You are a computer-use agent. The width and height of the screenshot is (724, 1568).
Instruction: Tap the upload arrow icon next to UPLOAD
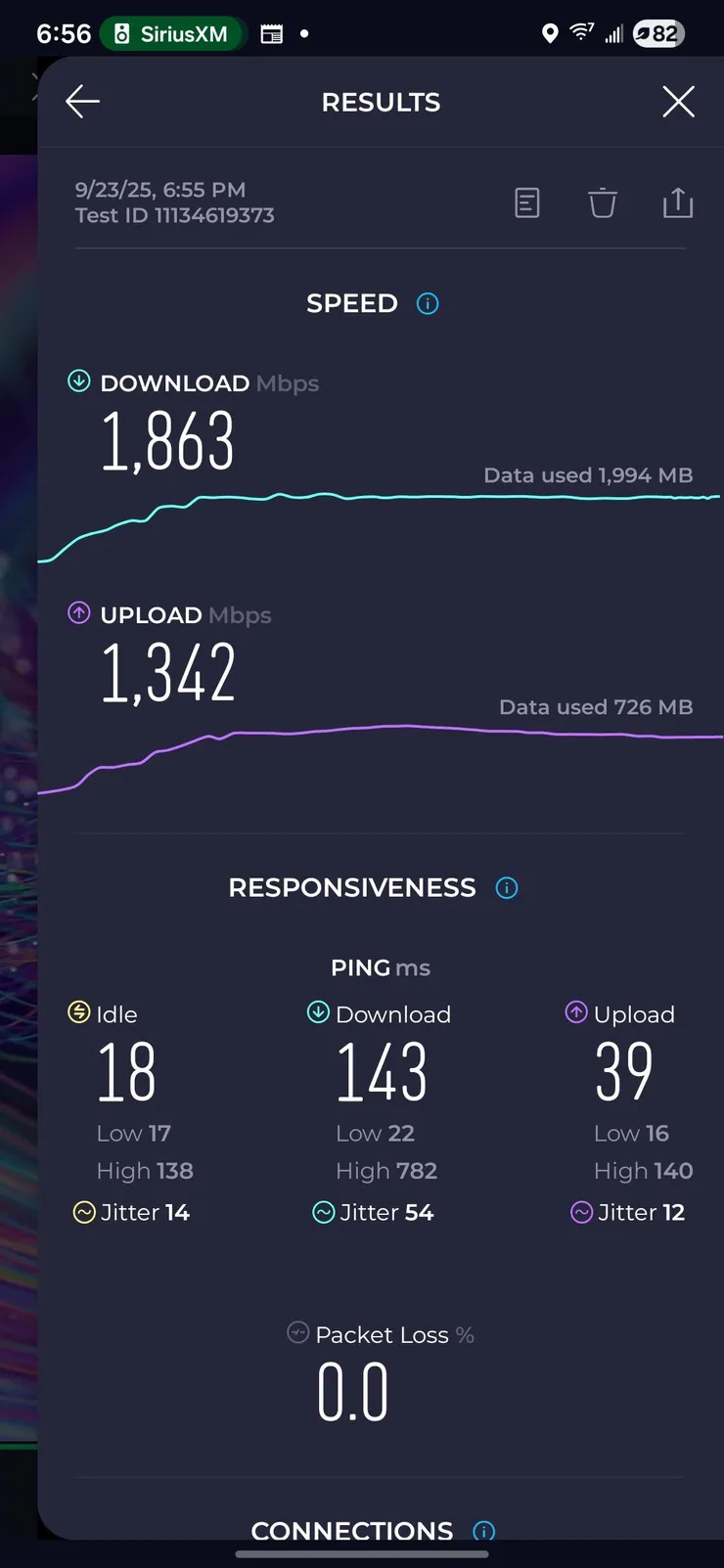tap(78, 612)
